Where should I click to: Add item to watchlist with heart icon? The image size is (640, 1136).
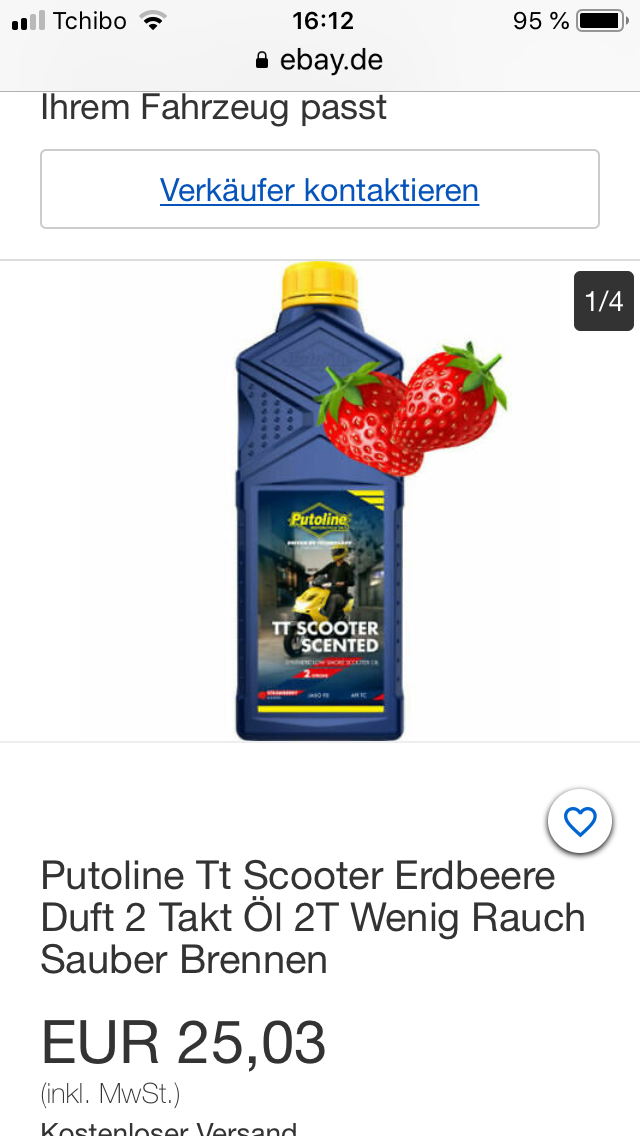[x=580, y=822]
